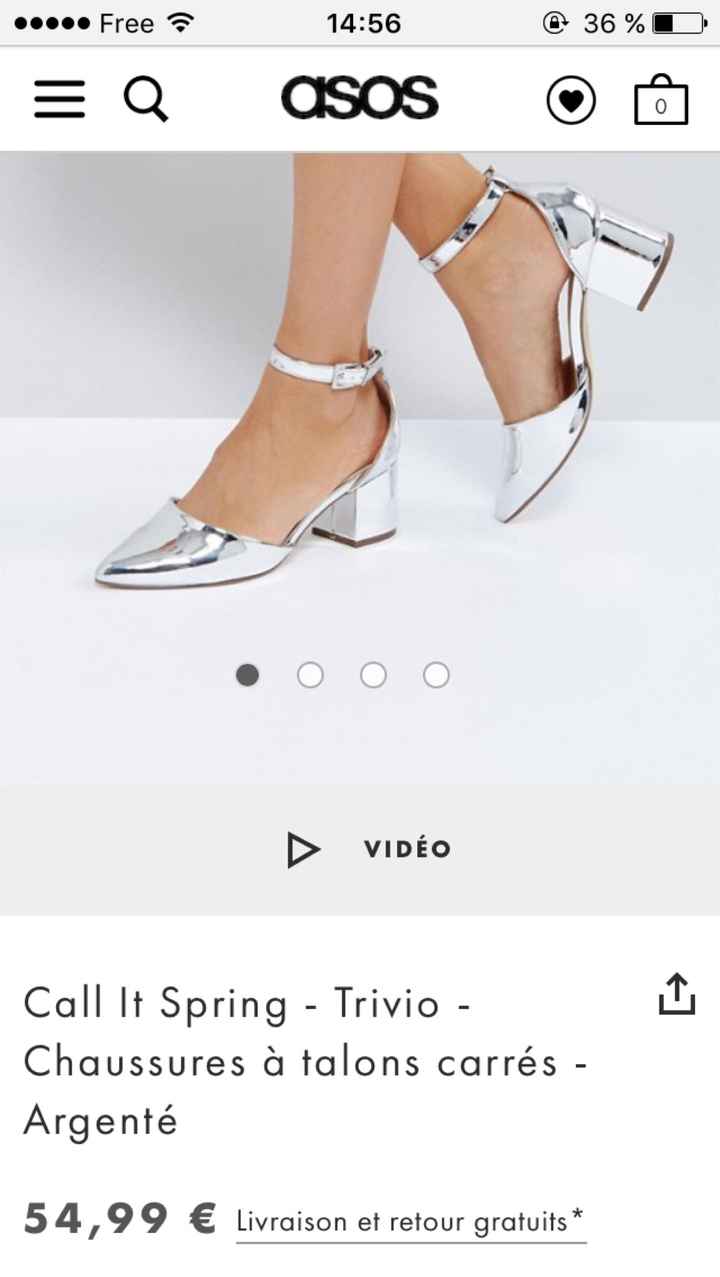This screenshot has height=1277, width=720.
Task: Open the hamburger navigation menu
Action: 58,98
